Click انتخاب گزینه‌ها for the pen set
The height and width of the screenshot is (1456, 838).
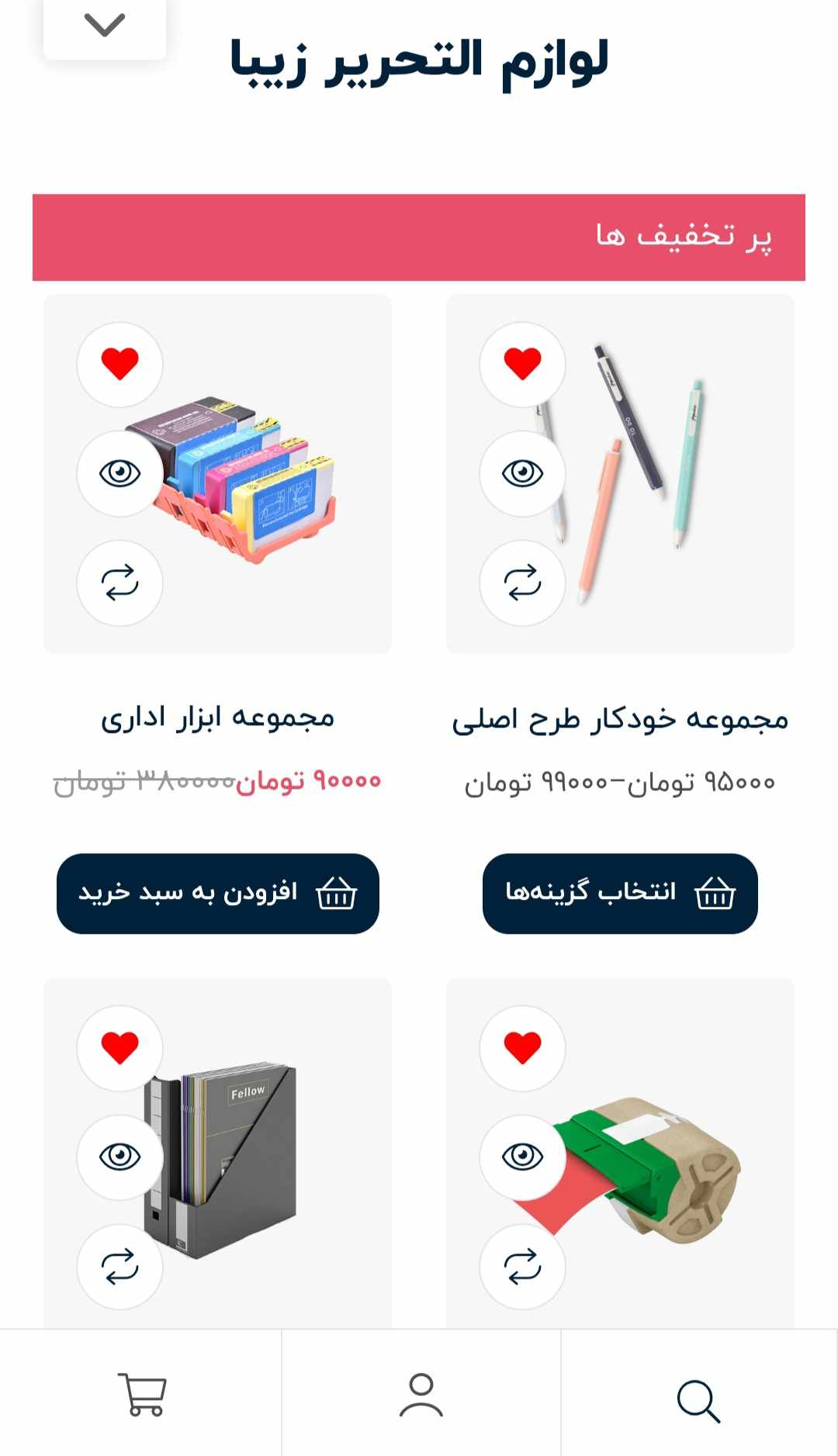[x=621, y=891]
